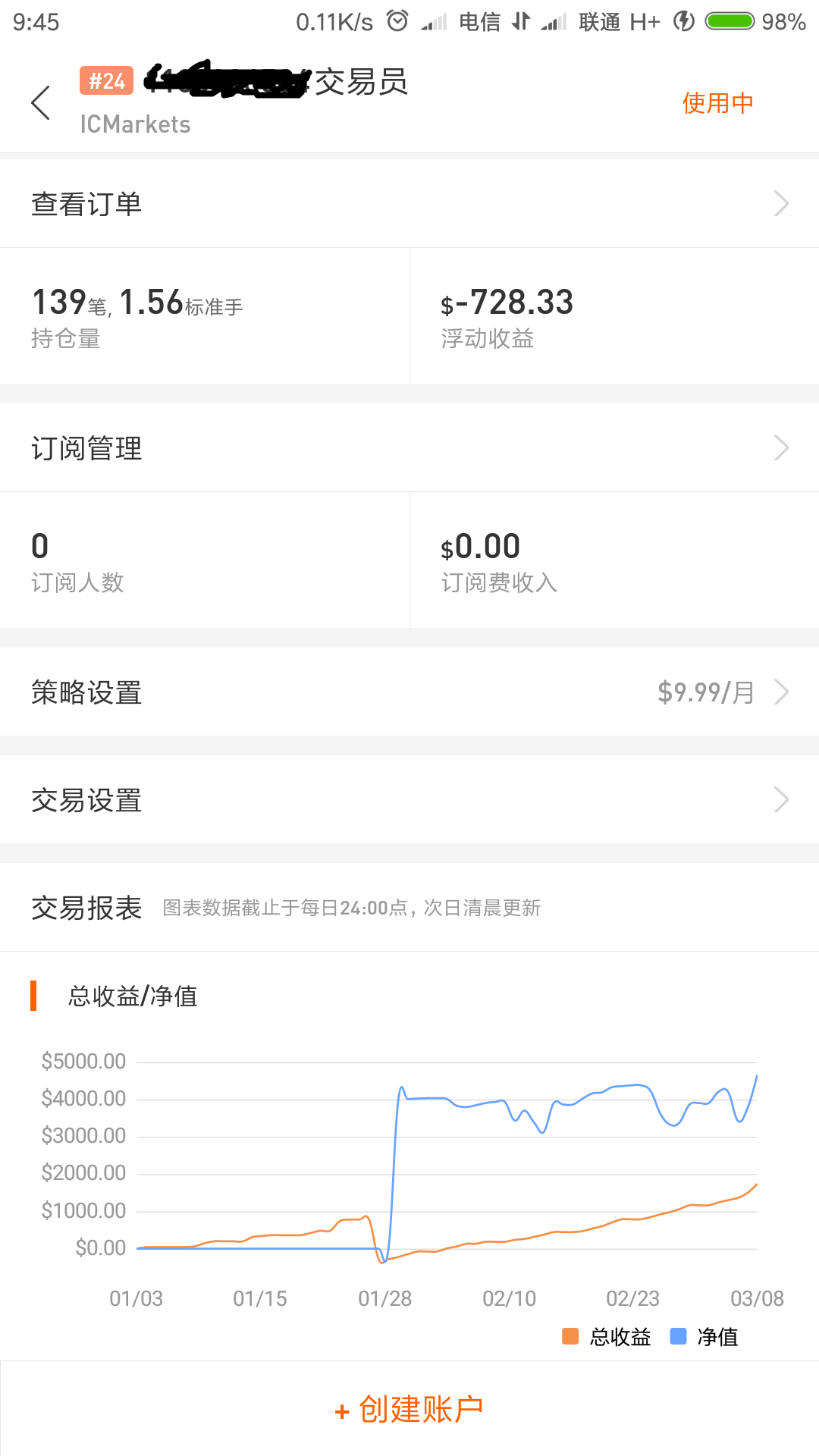
Task: Tap + 创建账户 to create account
Action: pos(409,1409)
